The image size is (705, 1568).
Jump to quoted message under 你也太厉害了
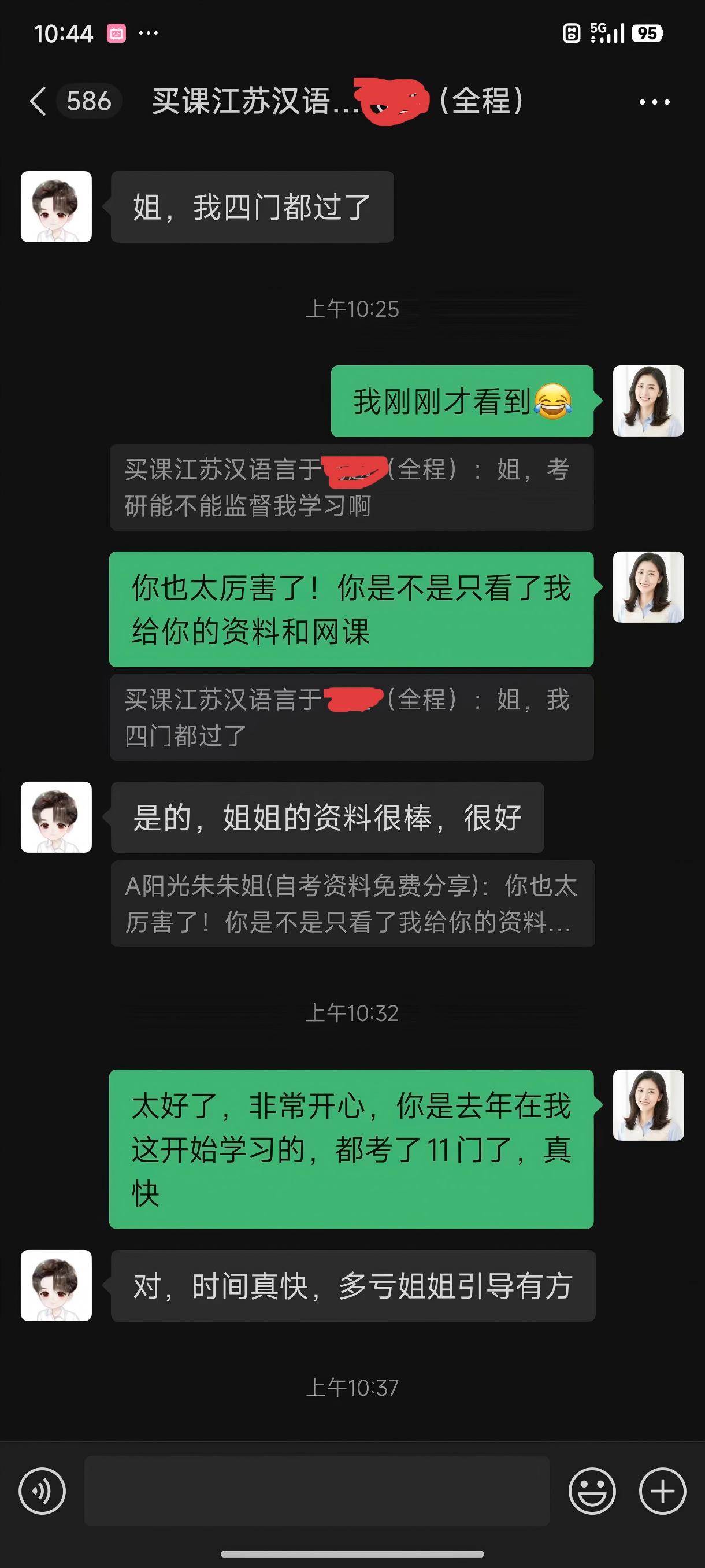pos(351,718)
